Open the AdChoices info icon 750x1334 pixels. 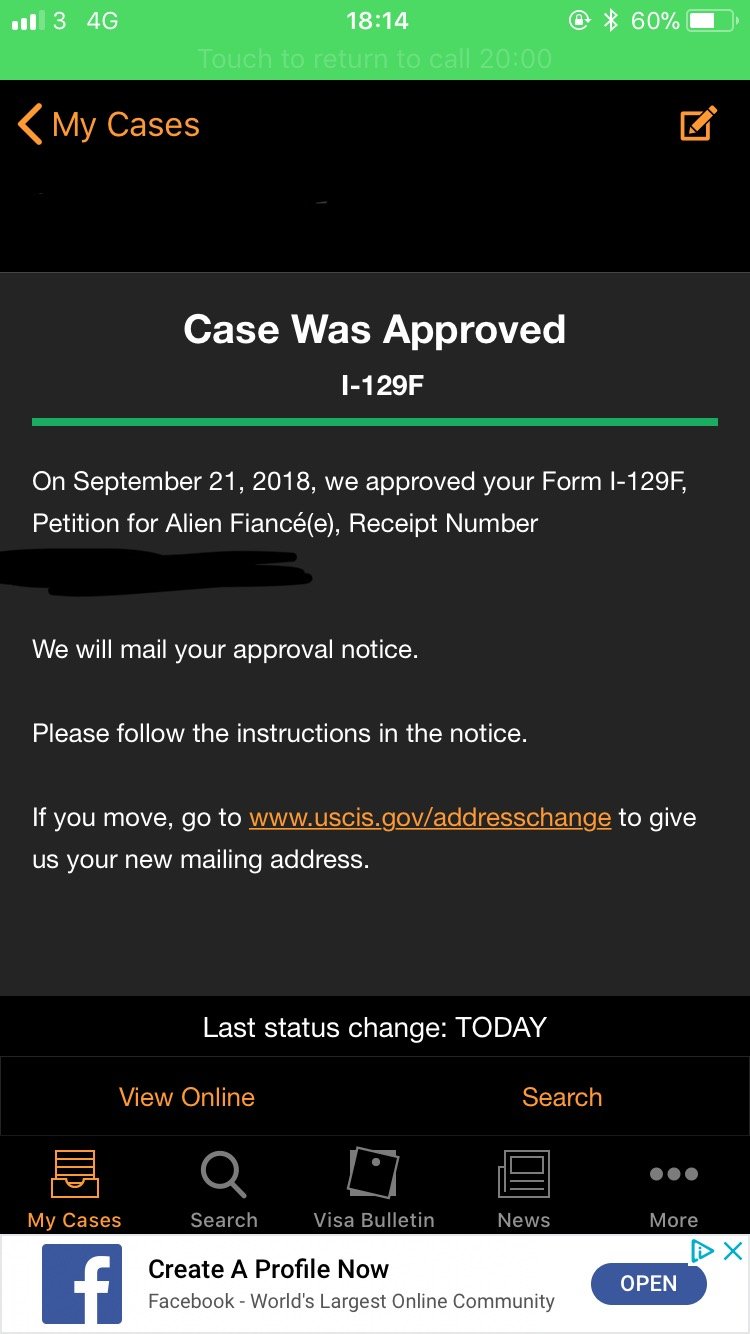[703, 1251]
